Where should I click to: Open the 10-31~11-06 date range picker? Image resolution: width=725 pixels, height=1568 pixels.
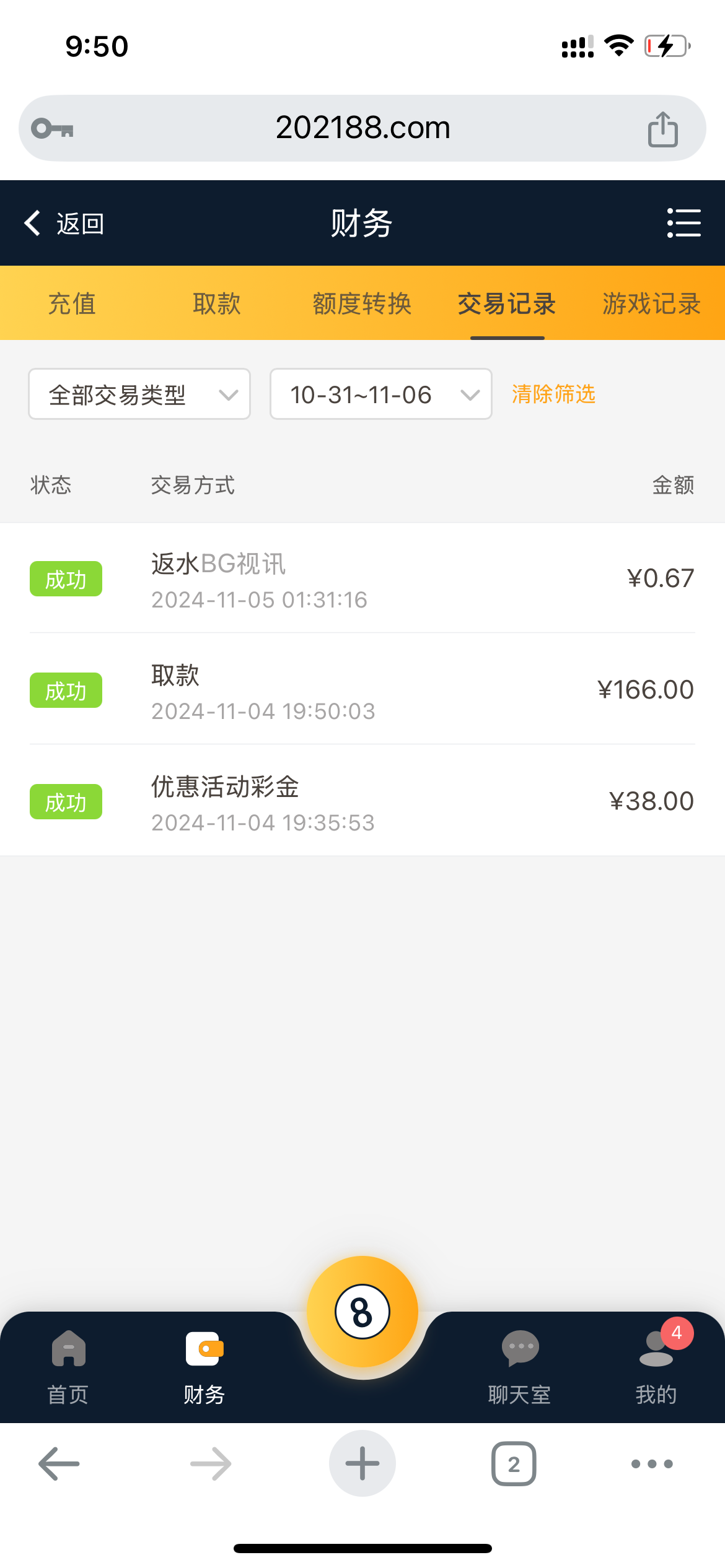tap(380, 394)
